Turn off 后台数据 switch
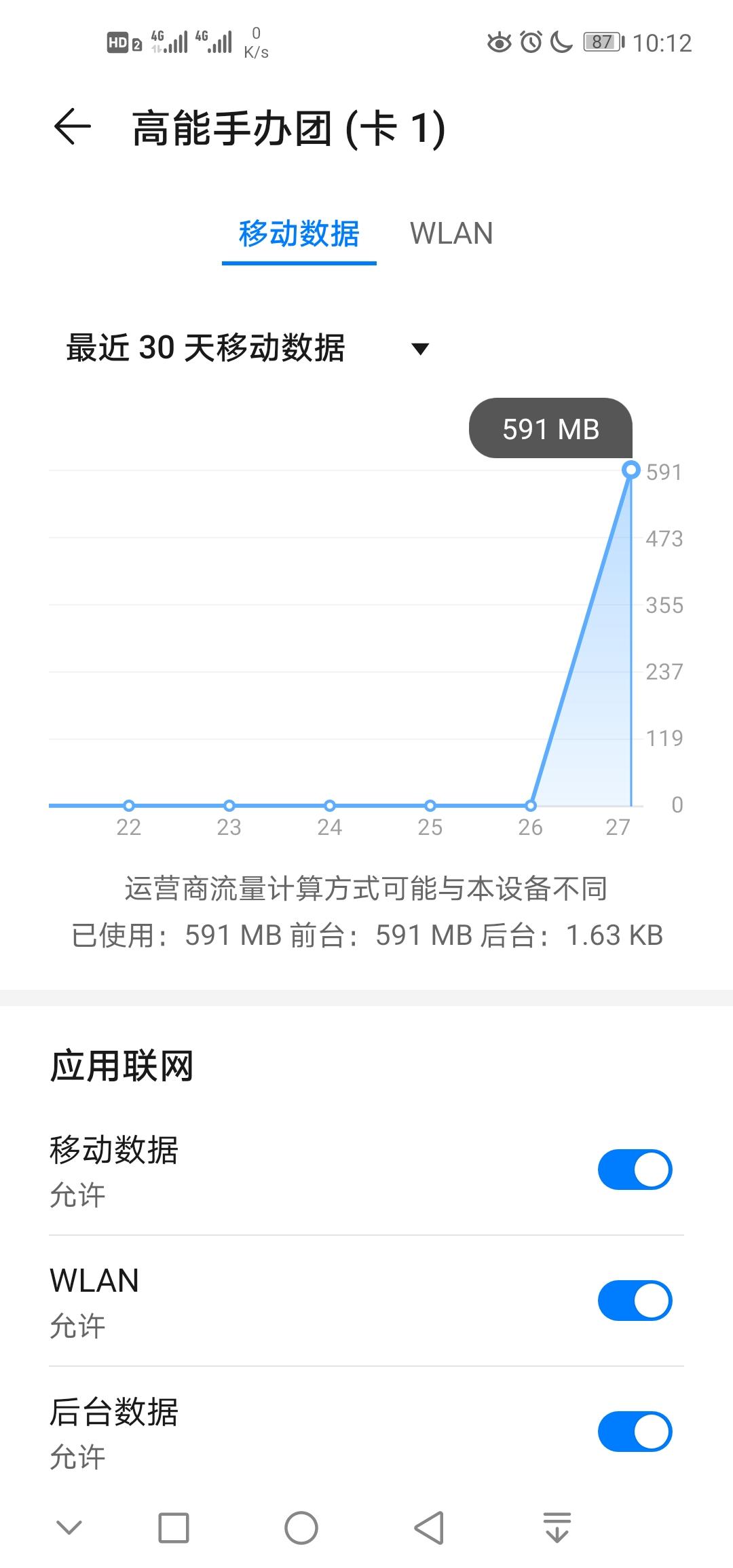733x1568 pixels. [x=635, y=1432]
